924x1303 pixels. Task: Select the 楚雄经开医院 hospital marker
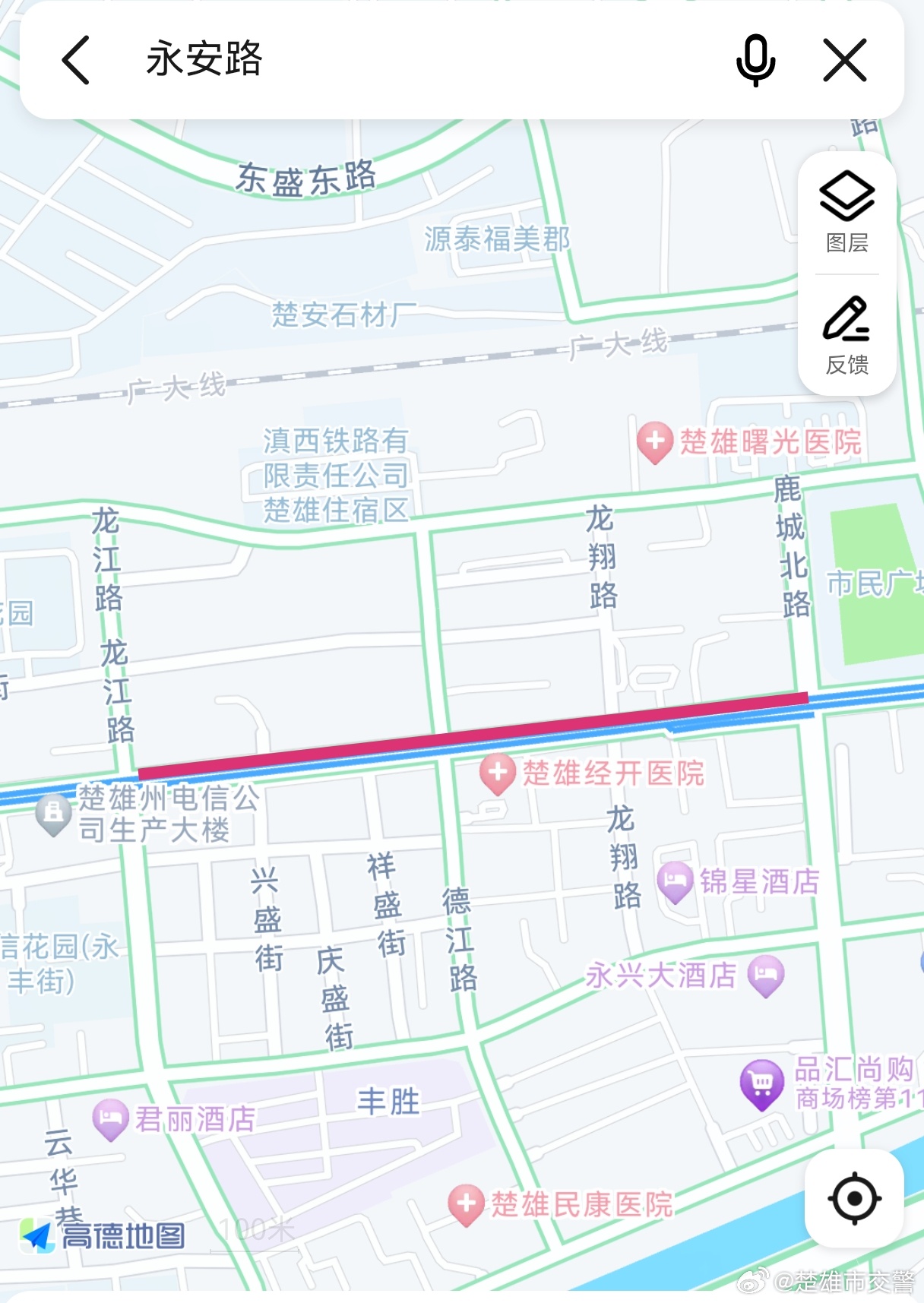[498, 773]
